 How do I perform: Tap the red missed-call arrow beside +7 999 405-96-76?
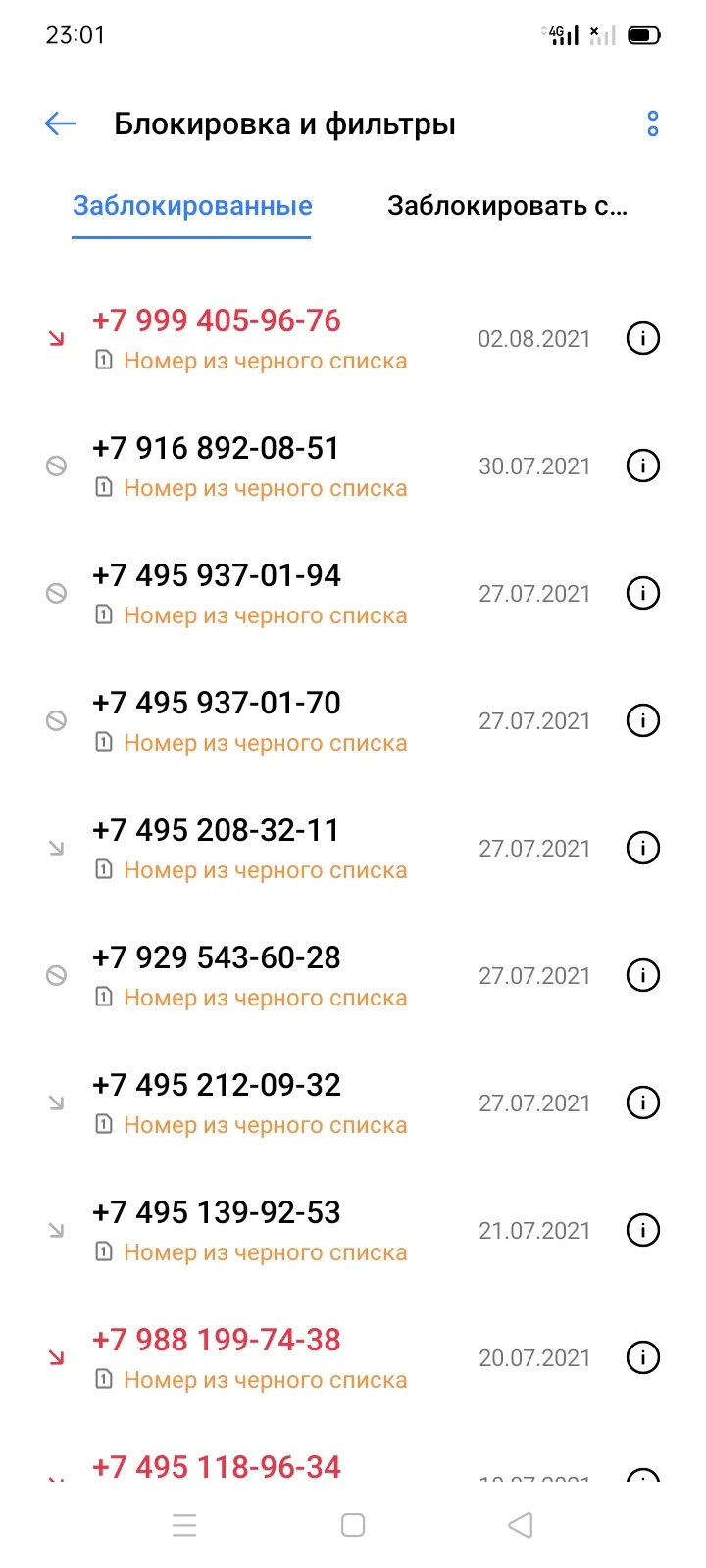pos(57,338)
